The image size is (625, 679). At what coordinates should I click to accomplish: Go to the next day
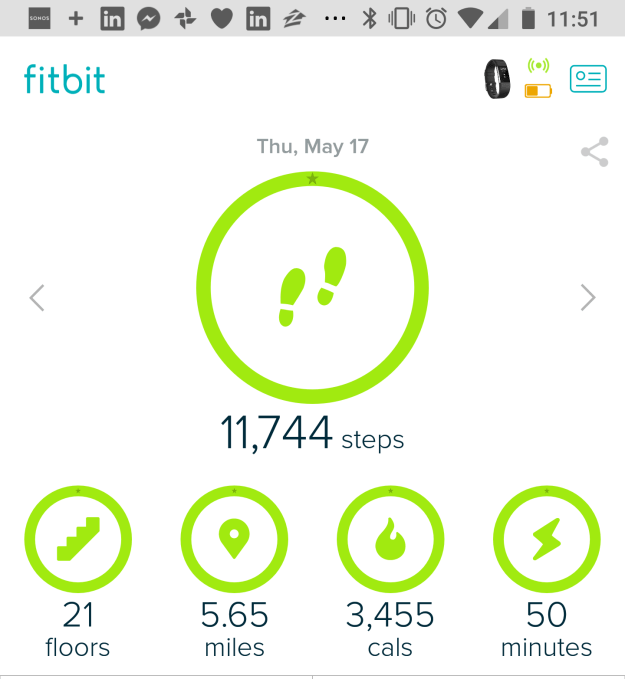[588, 297]
